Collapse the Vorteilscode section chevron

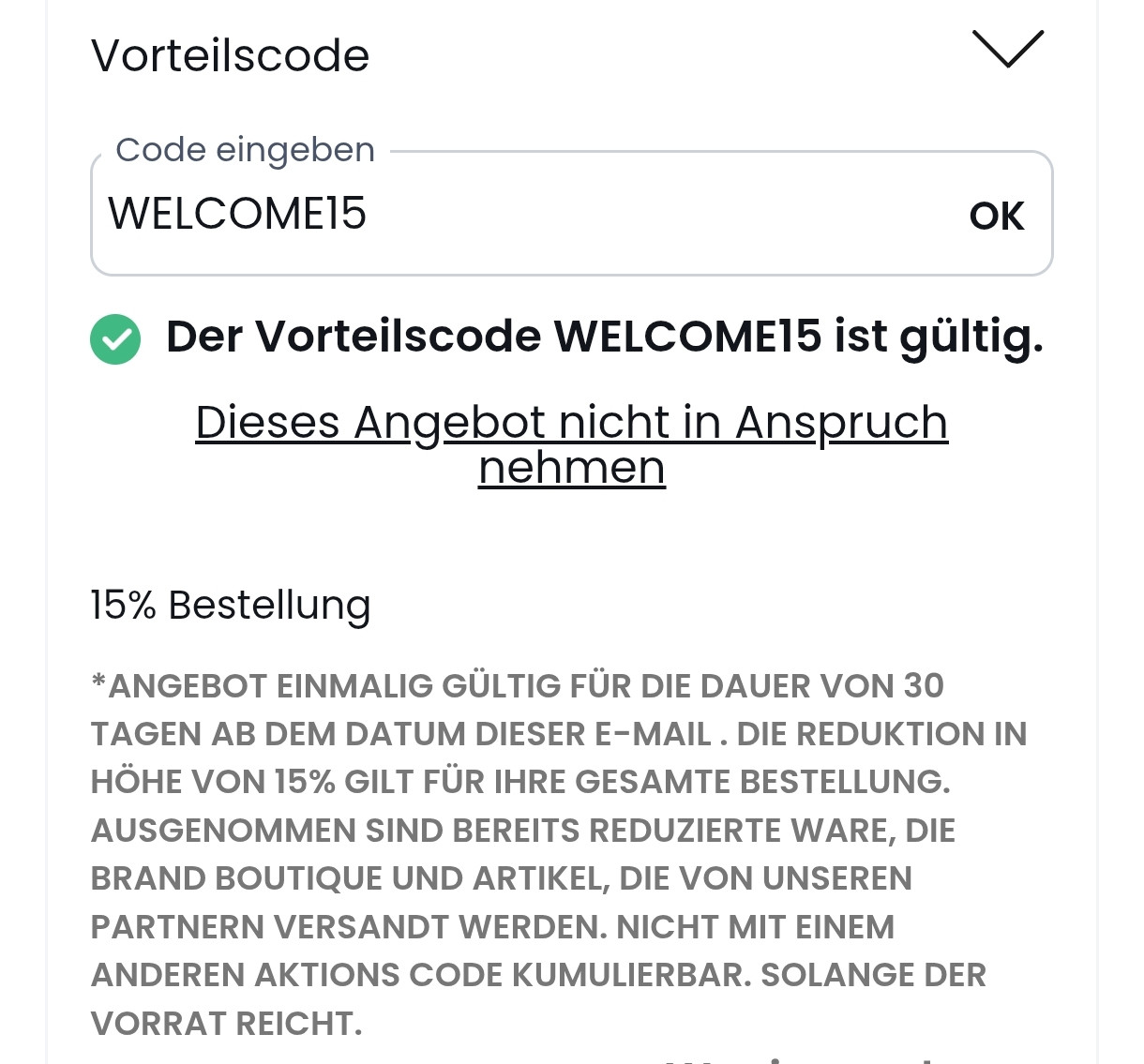pyautogui.click(x=1007, y=50)
